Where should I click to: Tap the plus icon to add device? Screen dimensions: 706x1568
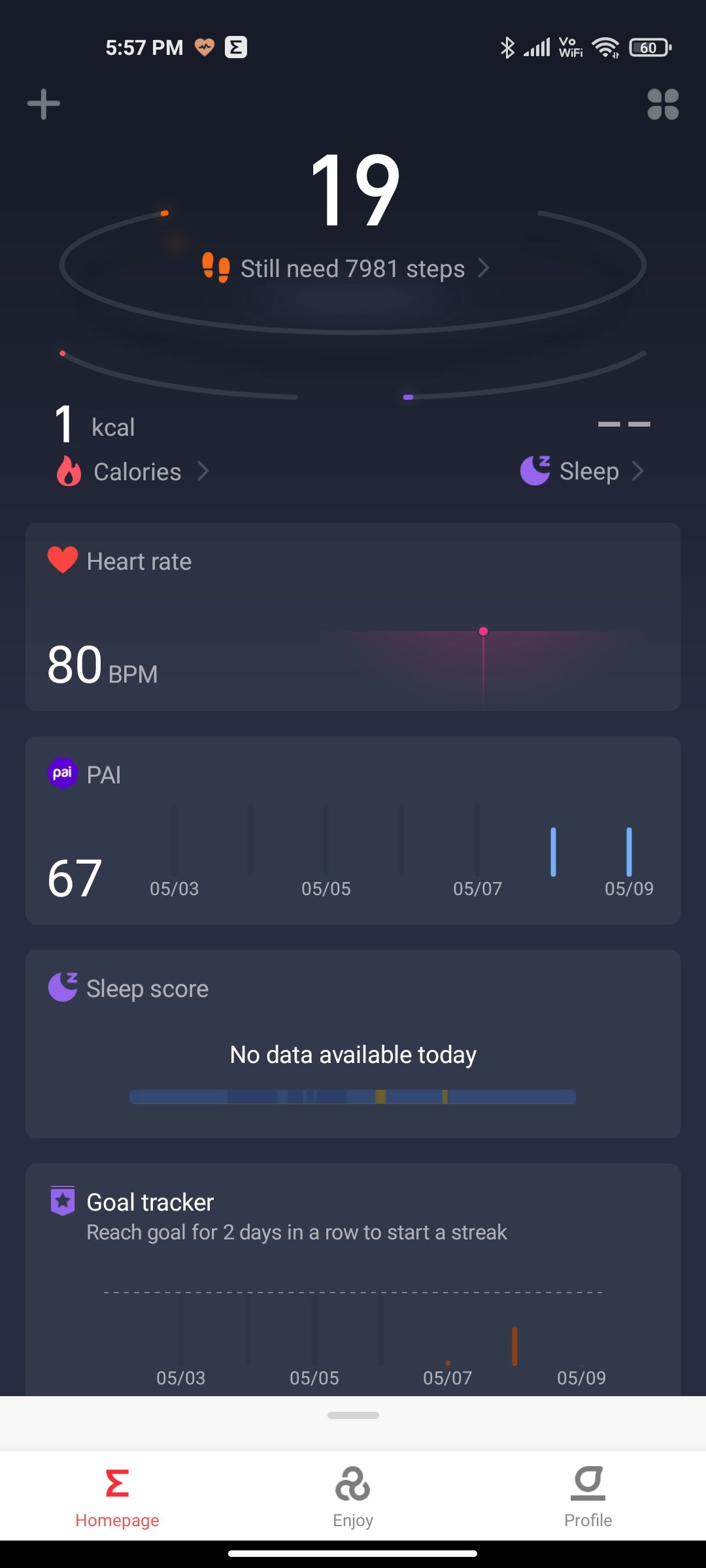point(44,104)
